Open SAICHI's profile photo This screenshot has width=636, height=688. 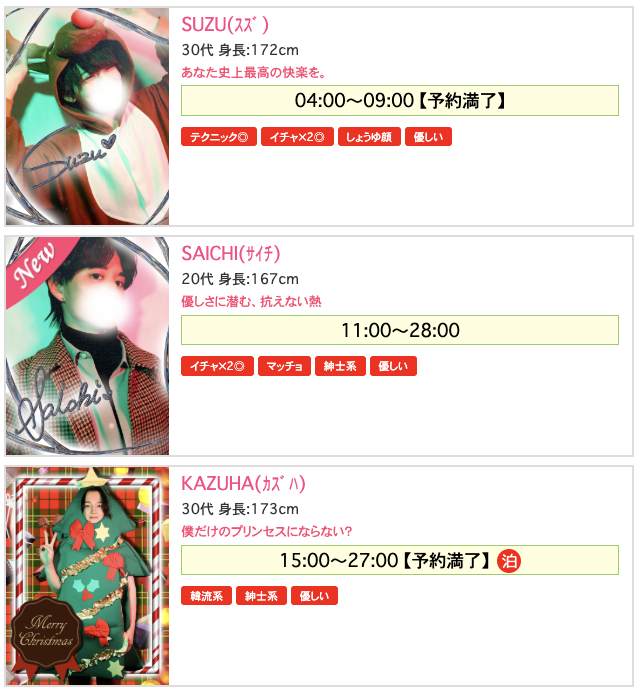click(x=87, y=346)
